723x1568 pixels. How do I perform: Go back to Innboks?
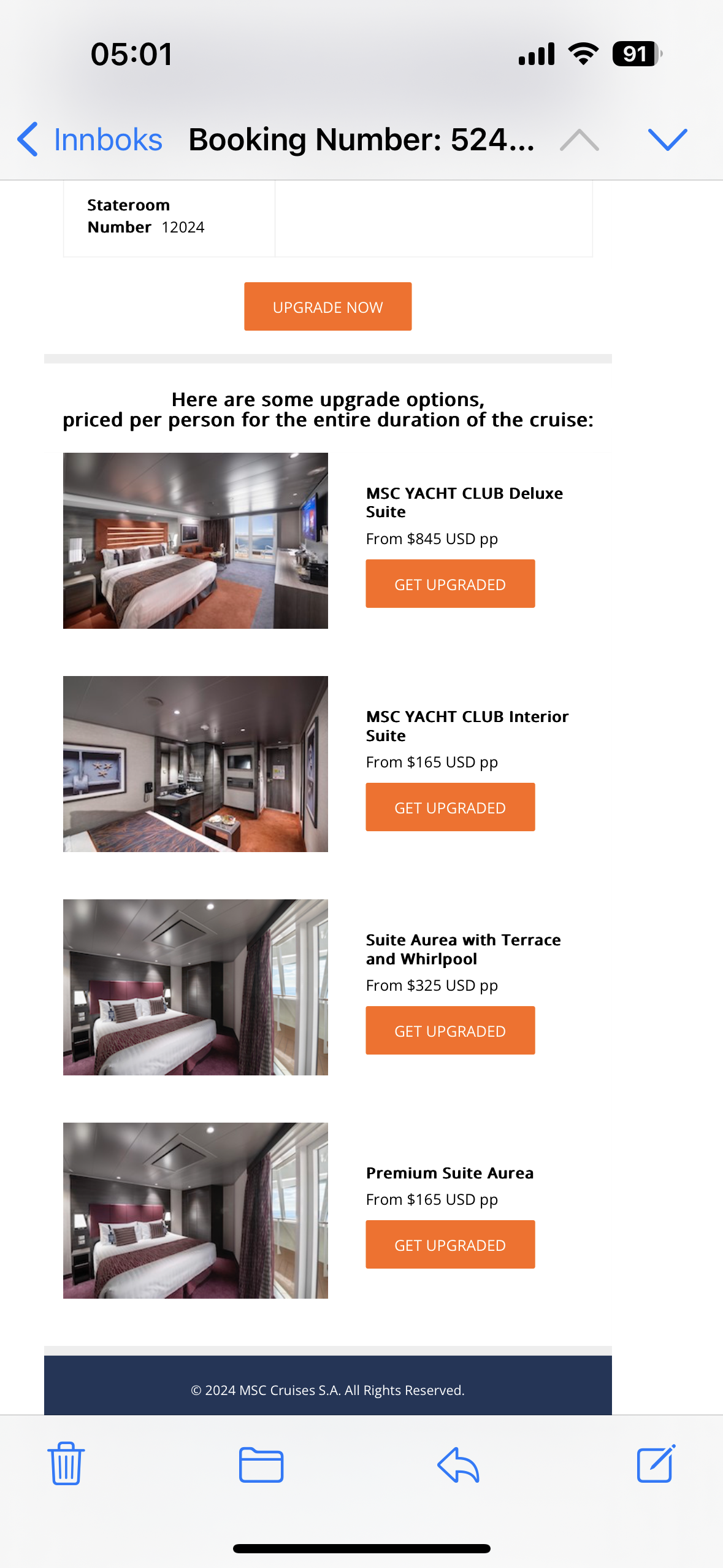(x=90, y=140)
